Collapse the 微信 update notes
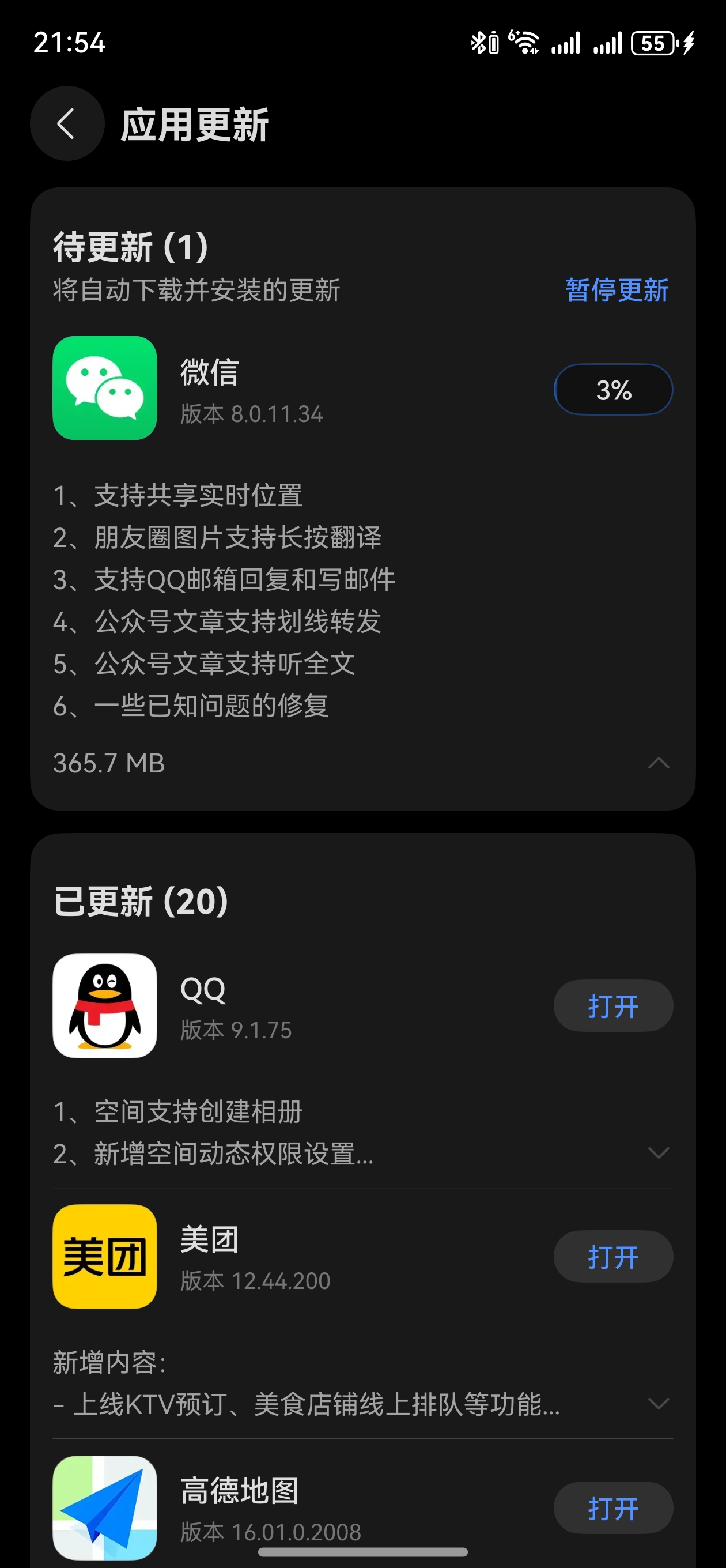Viewport: 726px width, 1568px height. pos(659,763)
